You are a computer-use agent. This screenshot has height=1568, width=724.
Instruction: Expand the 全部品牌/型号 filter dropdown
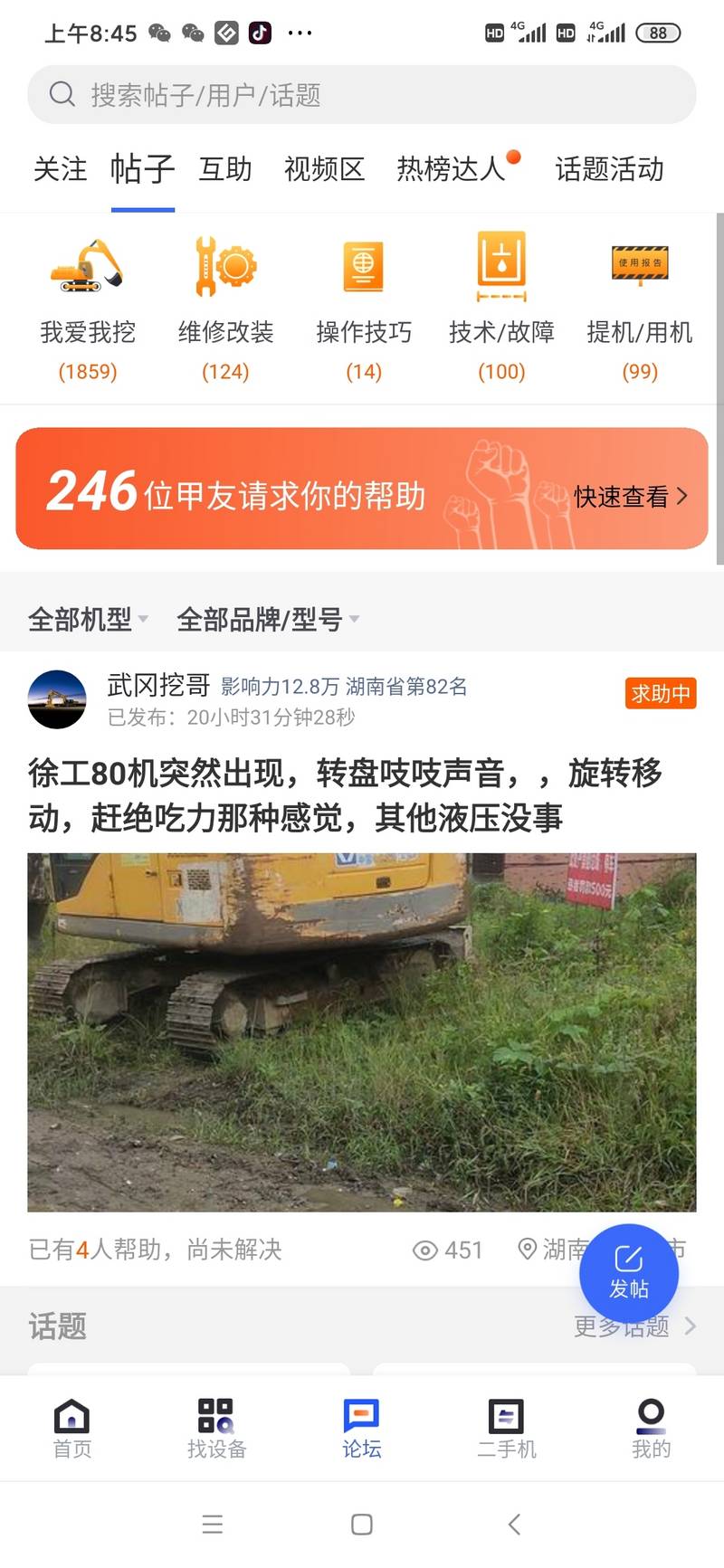click(x=268, y=620)
